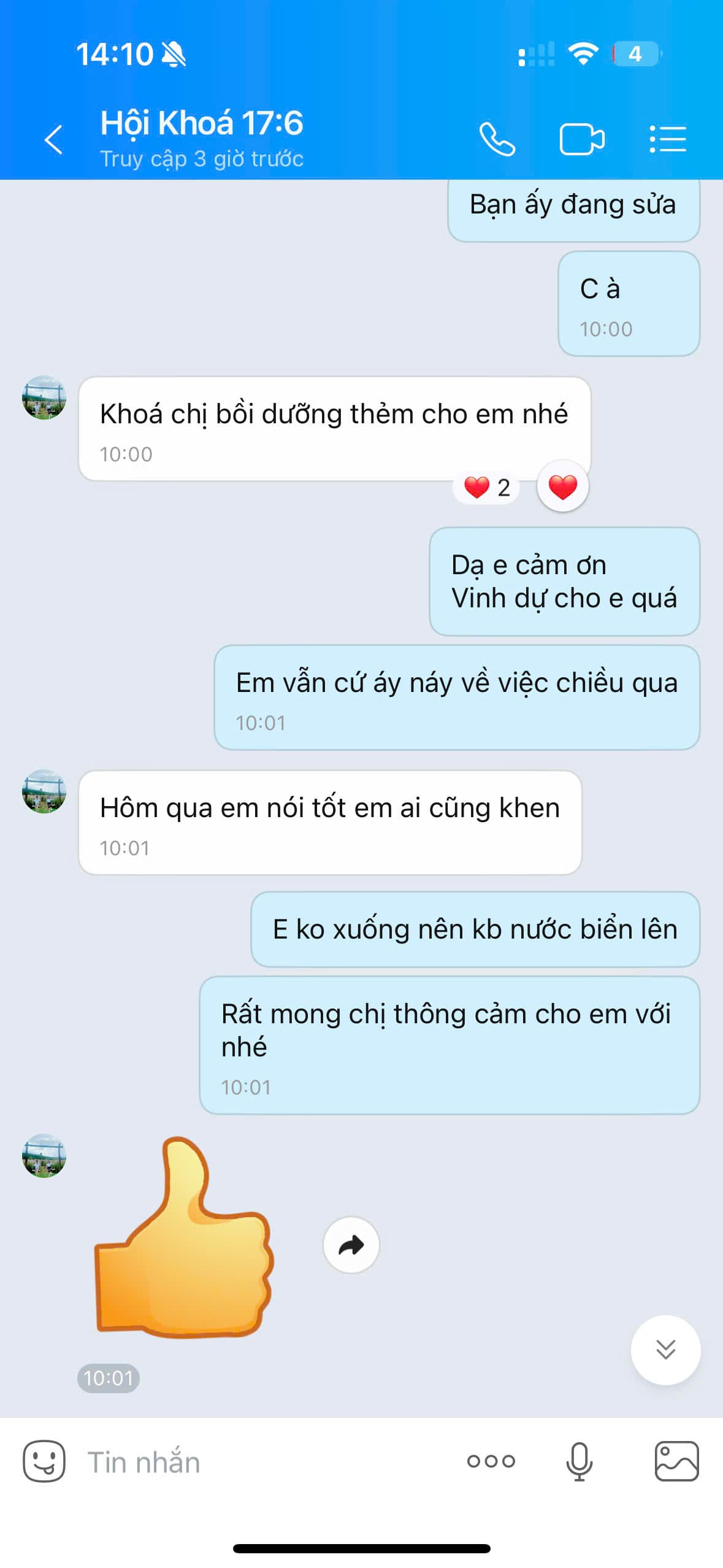View the 2 heart reactions
The height and width of the screenshot is (1568, 723).
[x=486, y=488]
